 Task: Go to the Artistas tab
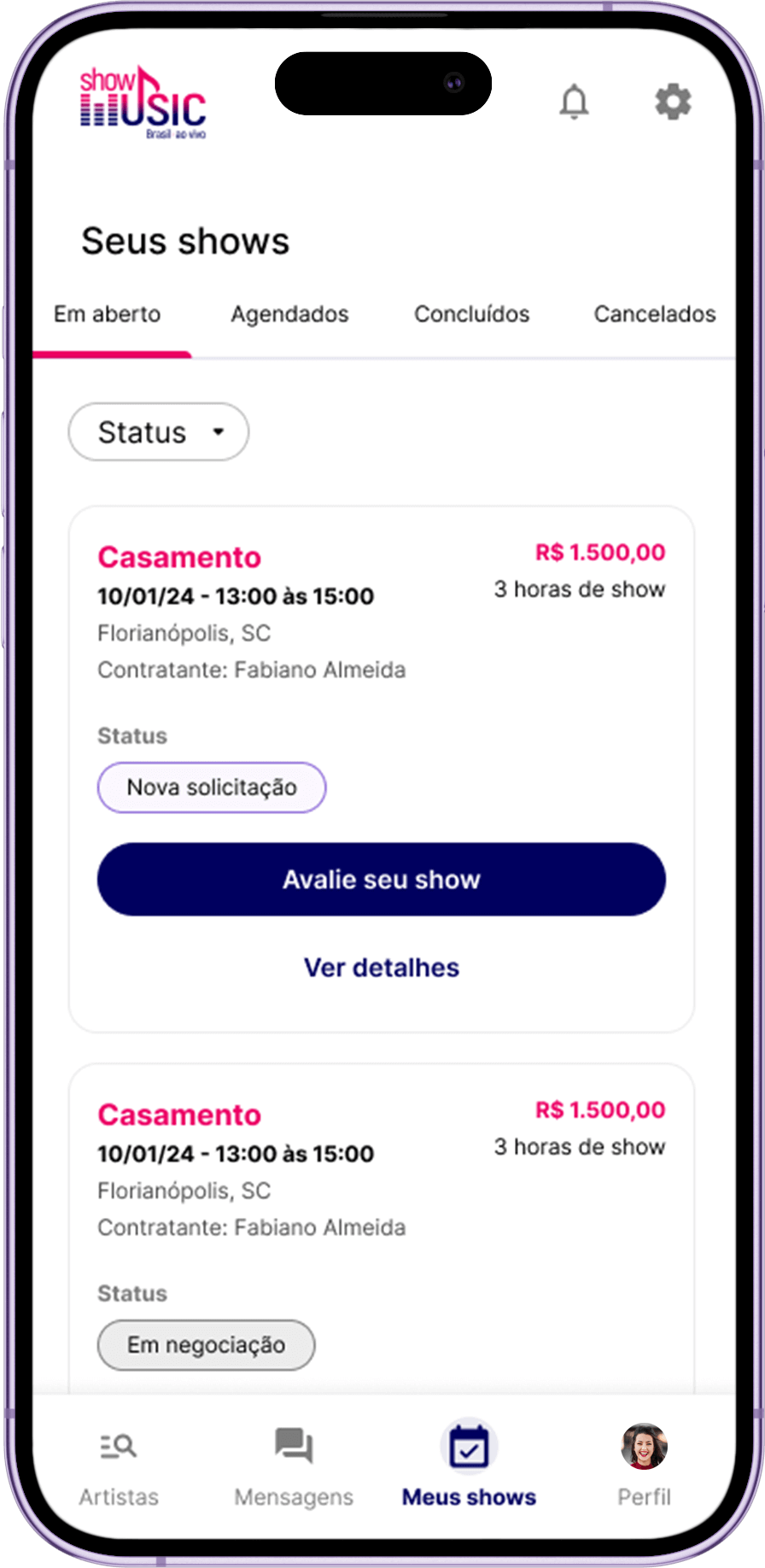coord(119,1467)
